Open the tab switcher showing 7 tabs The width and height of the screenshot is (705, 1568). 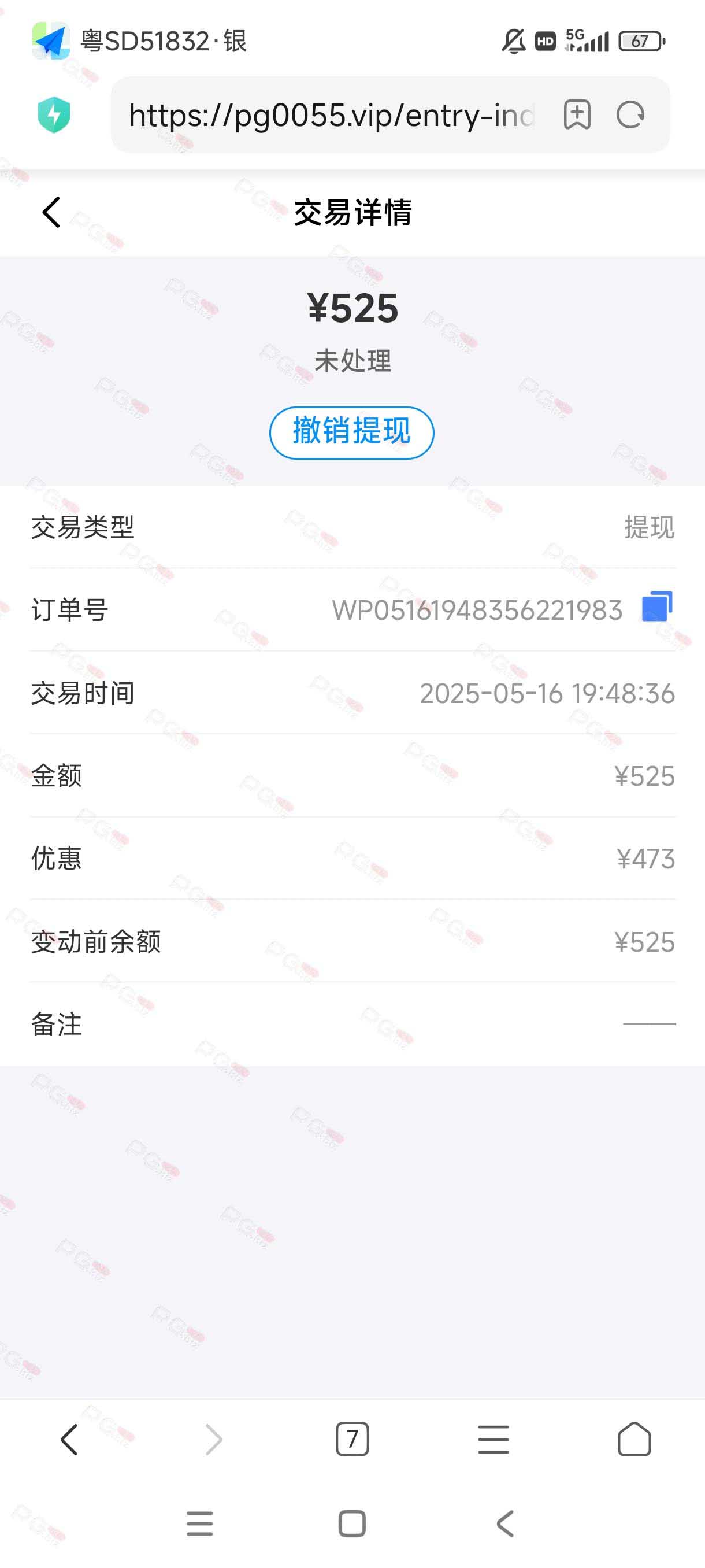[x=352, y=1440]
